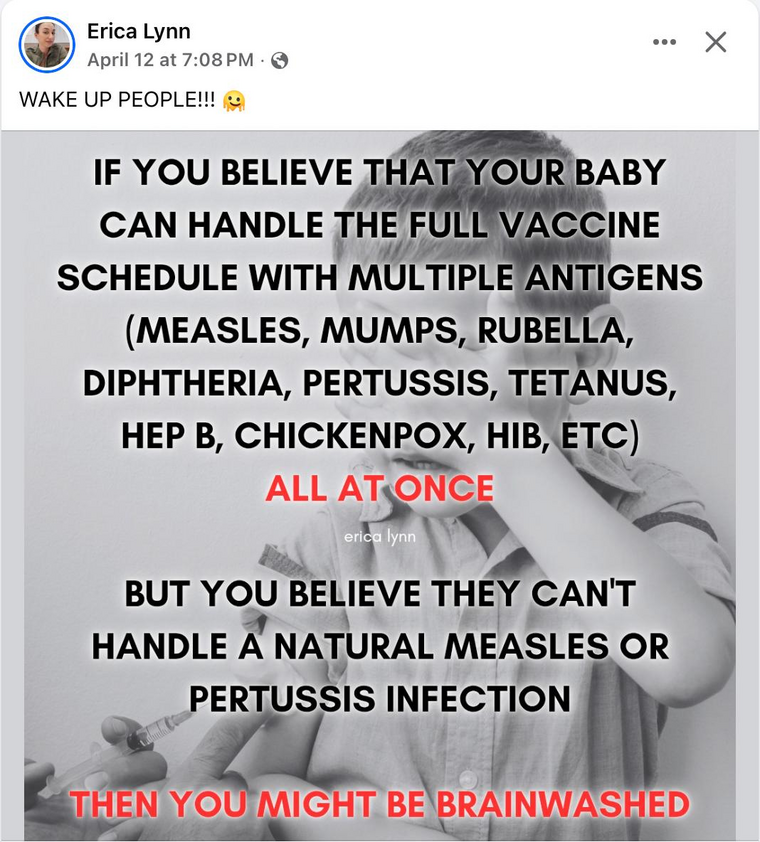This screenshot has height=842, width=760.
Task: Open Erica Lynn's profile picture
Action: 47,45
